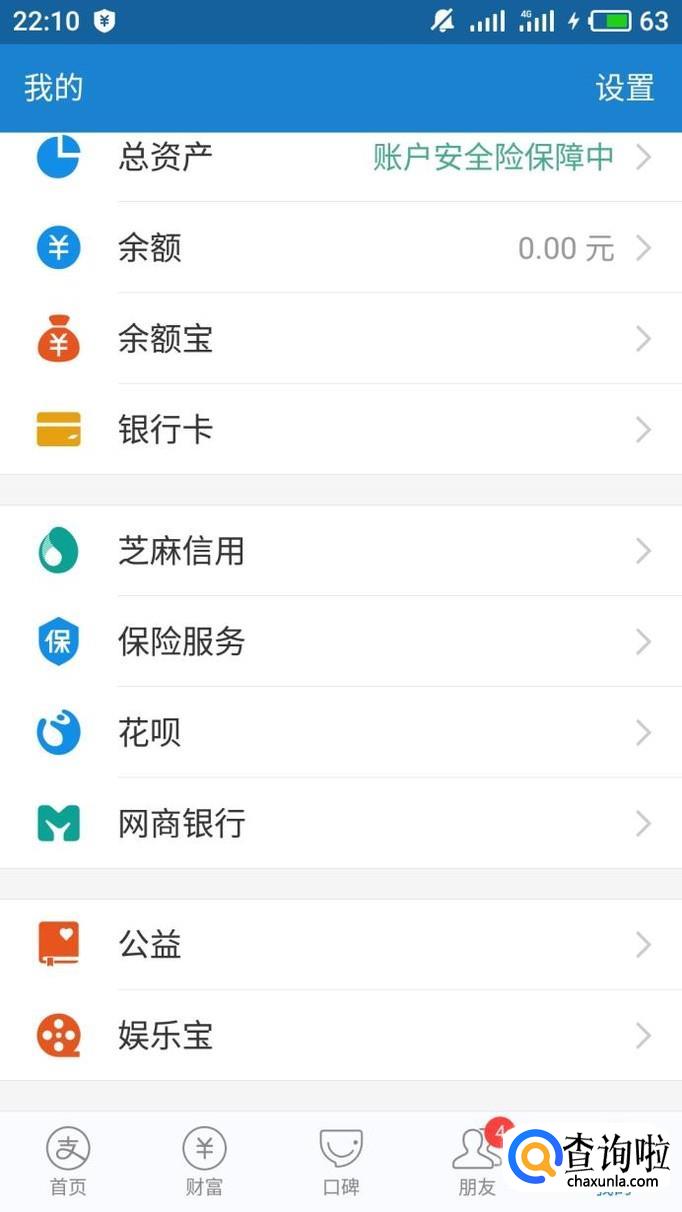
Task: Open 余额宝
Action: 340,339
